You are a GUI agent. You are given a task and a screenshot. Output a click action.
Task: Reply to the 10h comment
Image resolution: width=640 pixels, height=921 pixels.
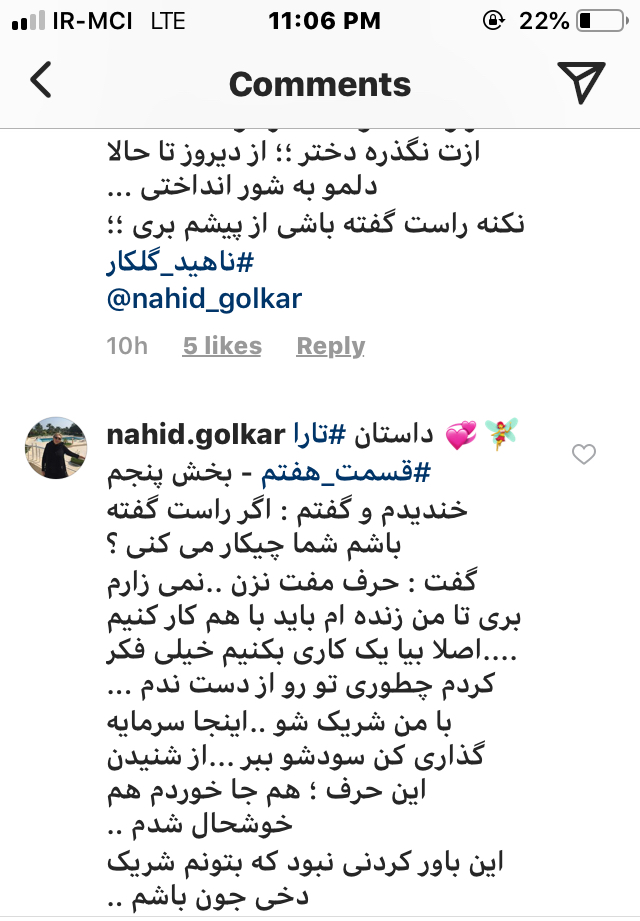pyautogui.click(x=330, y=347)
